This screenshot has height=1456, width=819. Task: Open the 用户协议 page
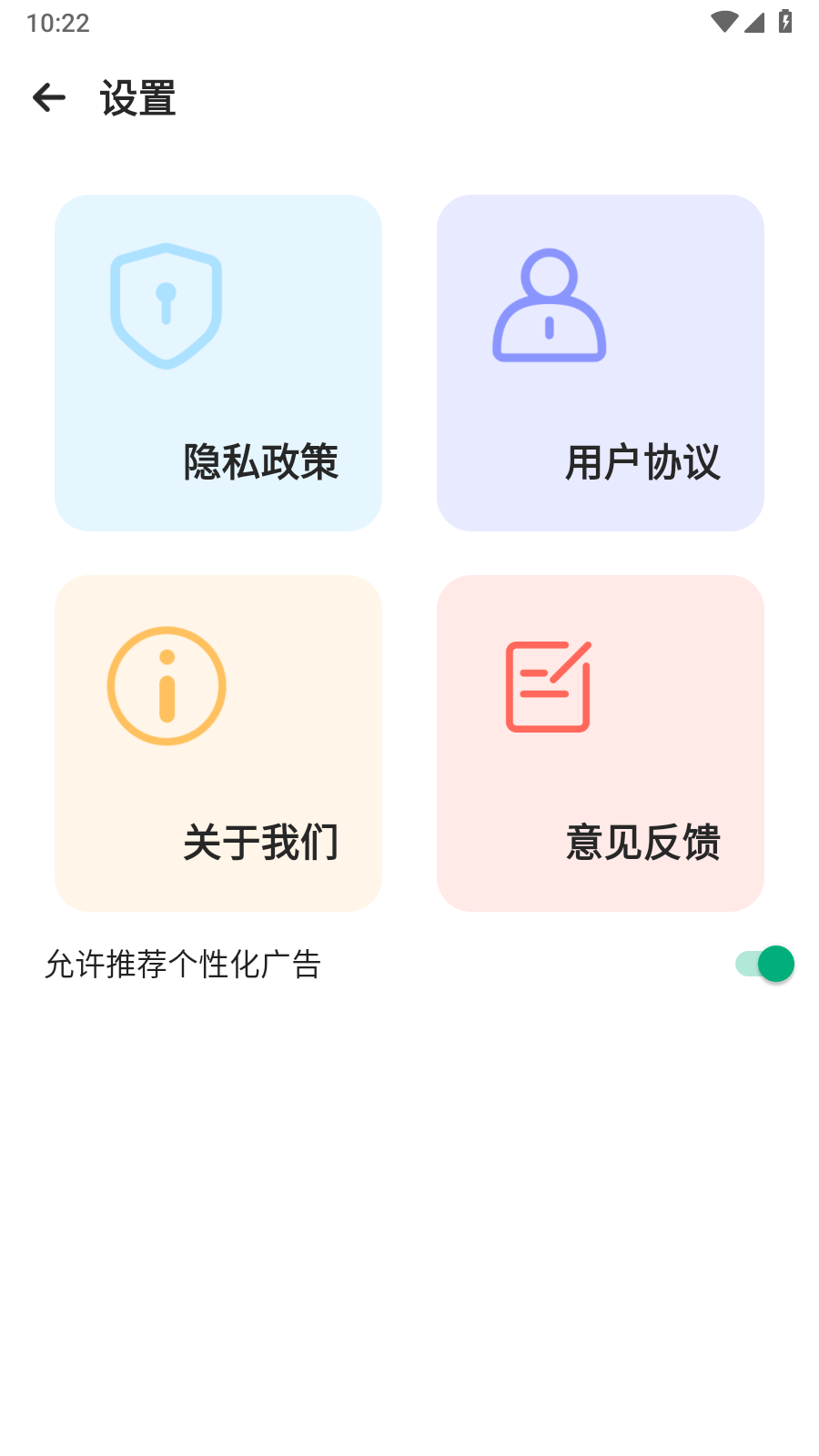(601, 362)
